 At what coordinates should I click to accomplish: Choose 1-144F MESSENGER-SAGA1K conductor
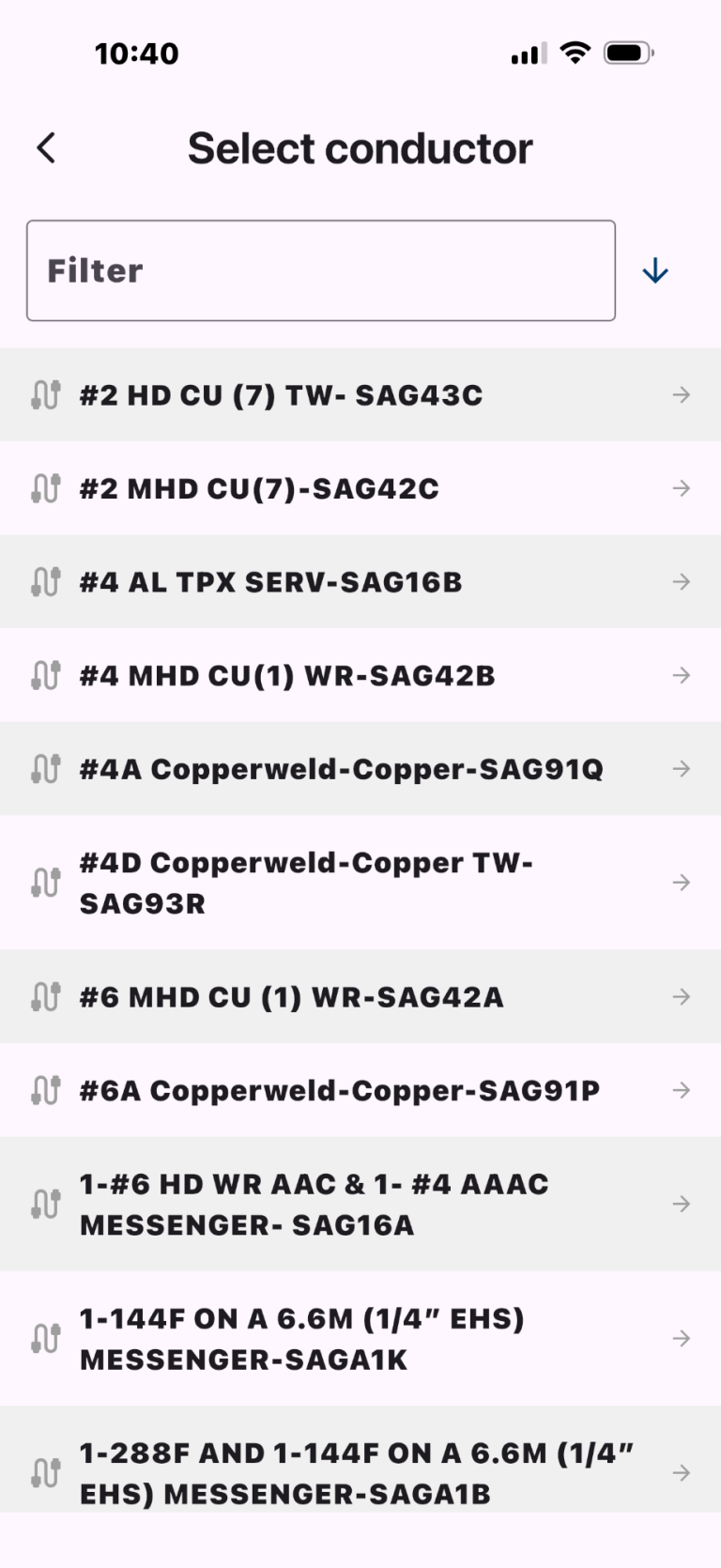tap(360, 1338)
